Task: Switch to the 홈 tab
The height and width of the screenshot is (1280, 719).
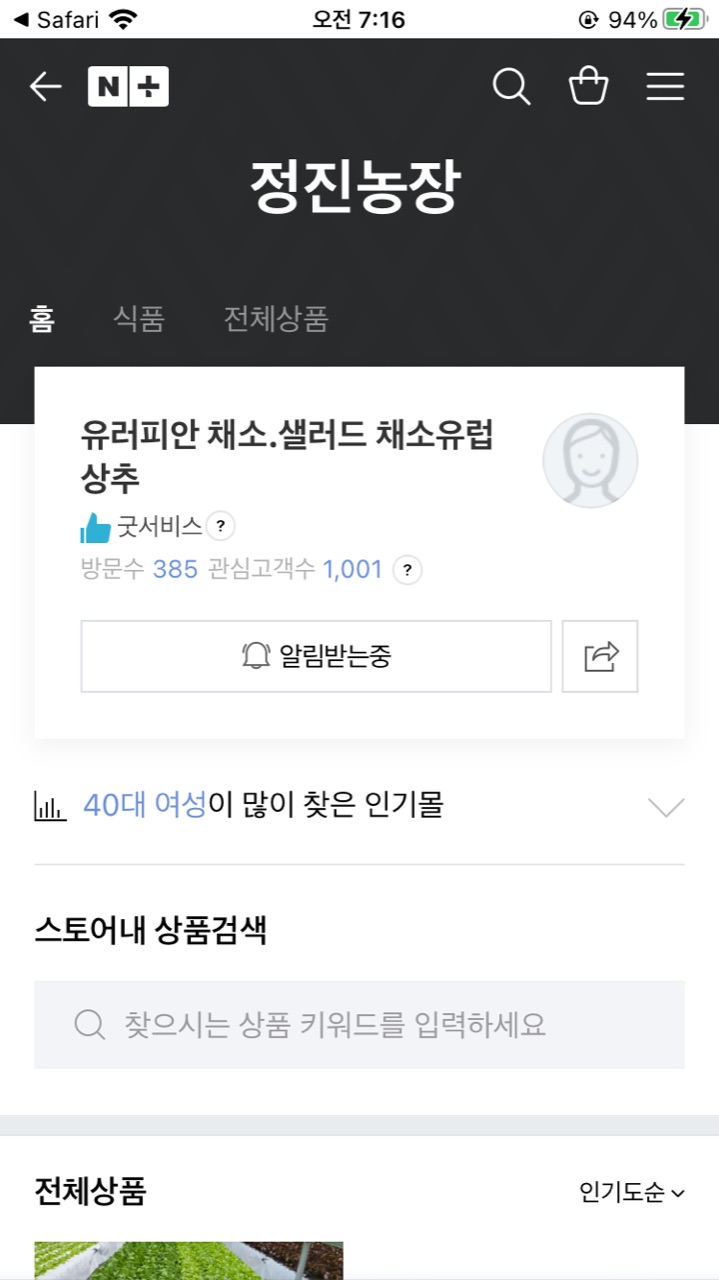Action: 42,319
